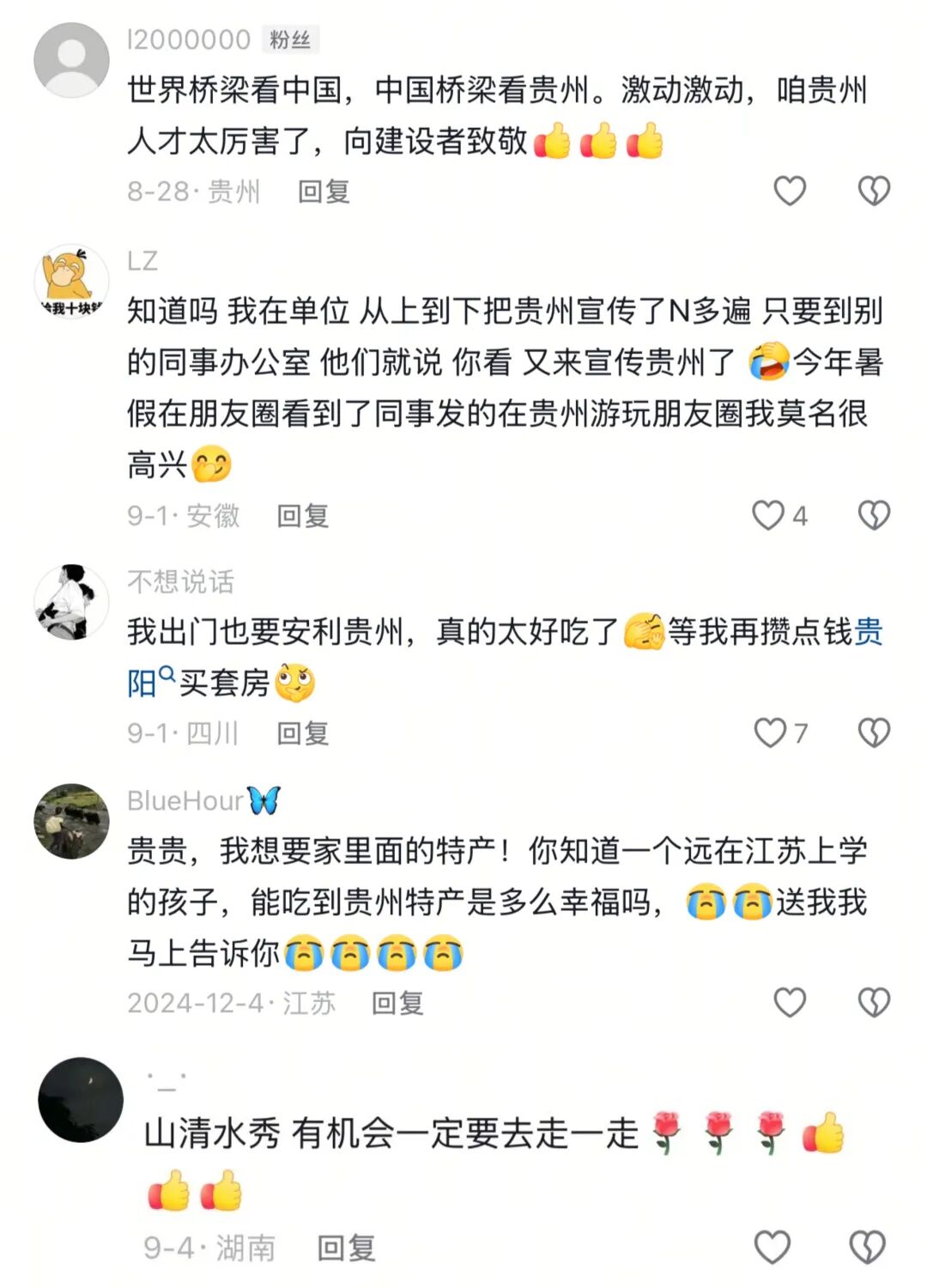Viewport: 927px width, 1288px height.
Task: Like LZ's comment from 安徽
Action: pyautogui.click(x=768, y=515)
